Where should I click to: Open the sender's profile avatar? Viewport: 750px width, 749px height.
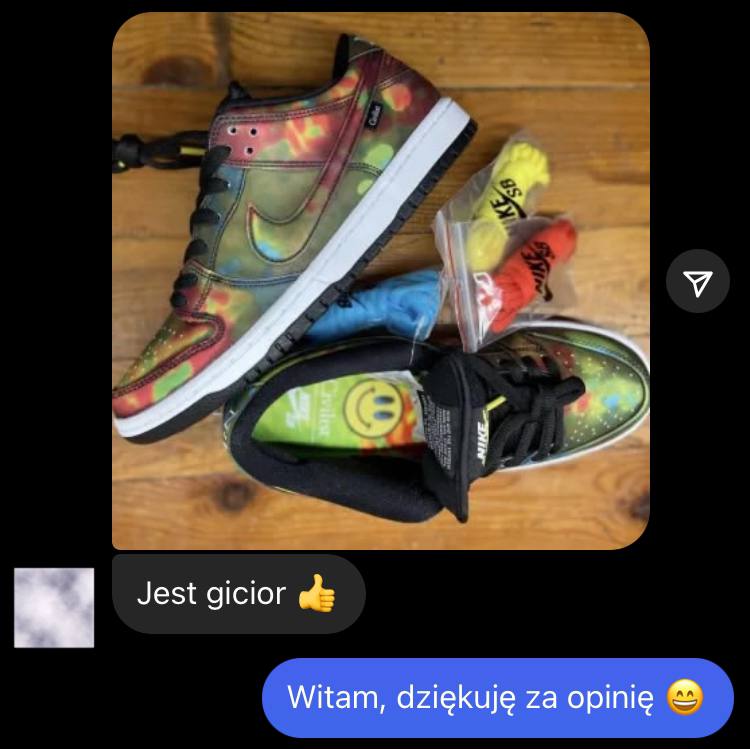(54, 607)
